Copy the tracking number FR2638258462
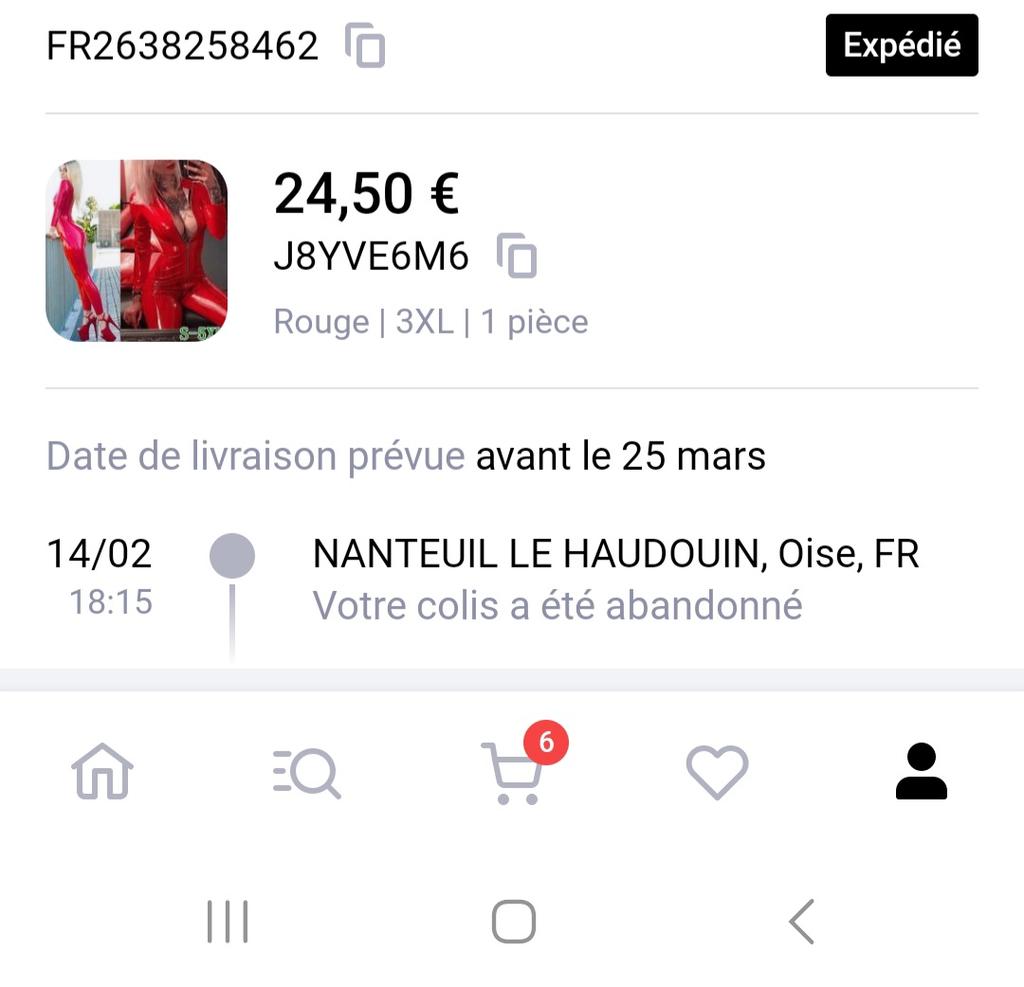 pyautogui.click(x=365, y=46)
